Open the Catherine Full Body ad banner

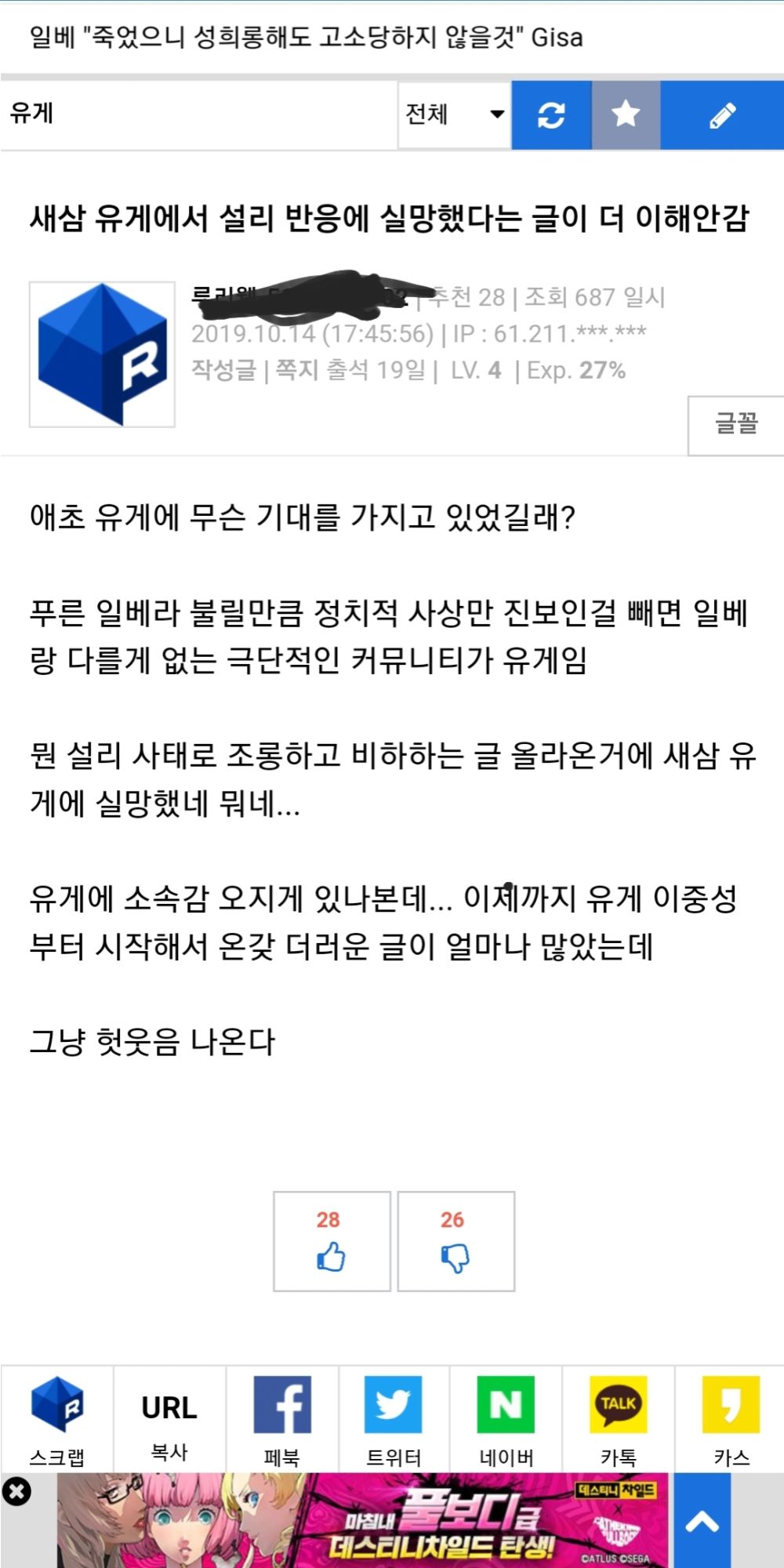tap(362, 1521)
